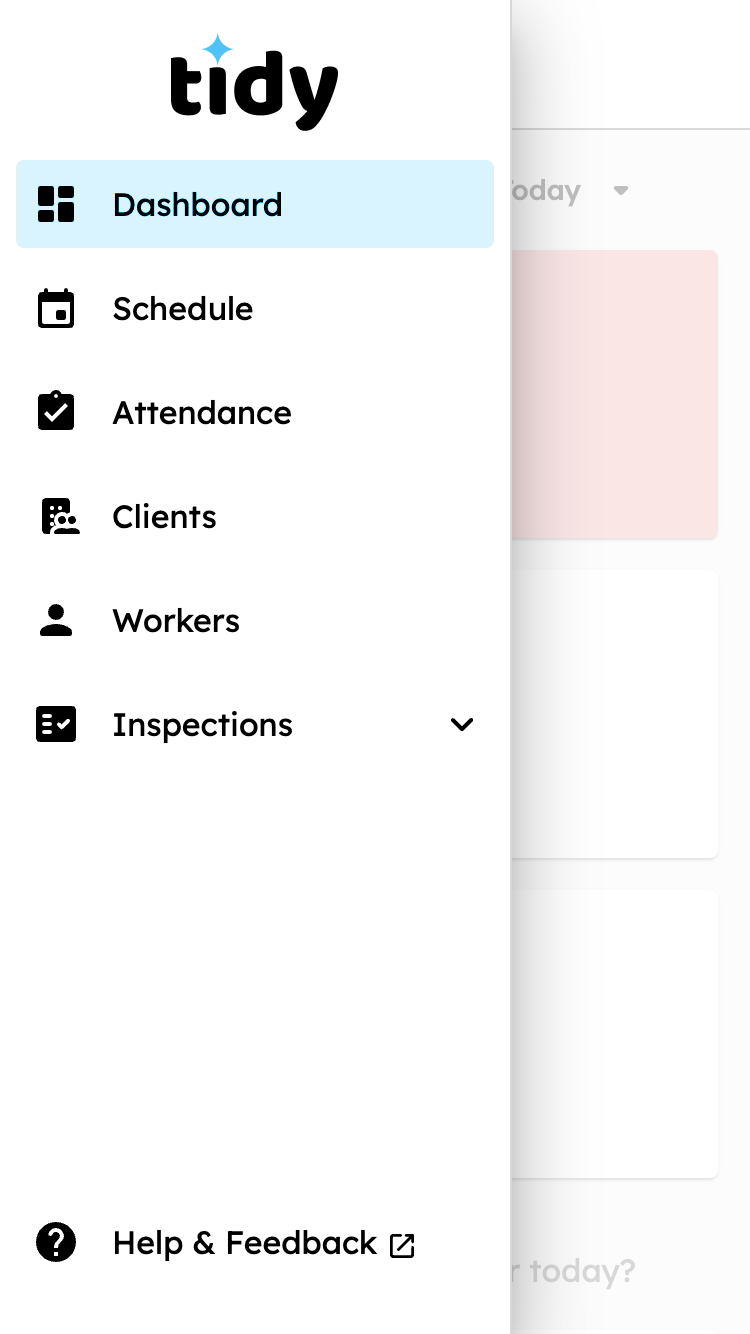Open the Dashboard menu item
Screen dimensions: 750x1334
point(254,204)
